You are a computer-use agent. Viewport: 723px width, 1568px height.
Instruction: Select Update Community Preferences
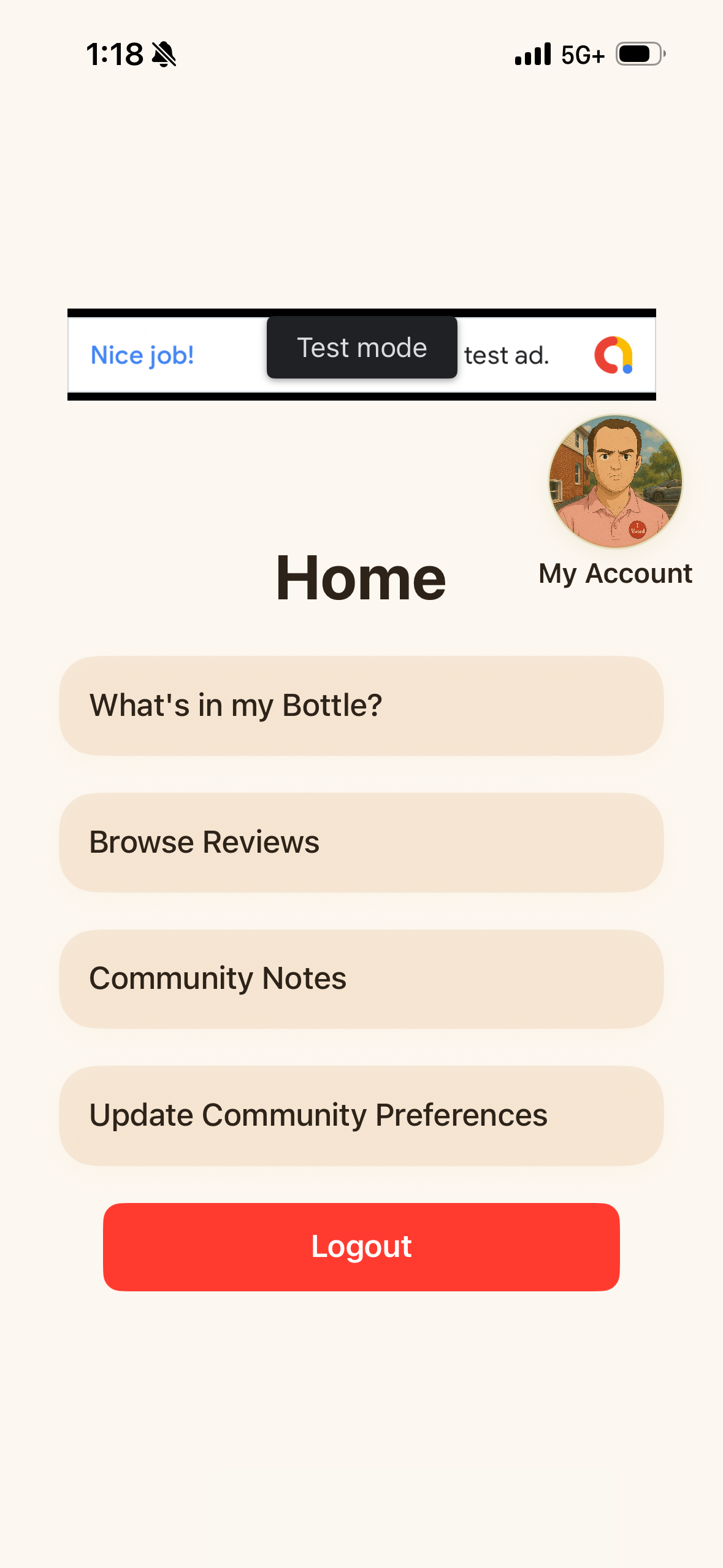[361, 1115]
